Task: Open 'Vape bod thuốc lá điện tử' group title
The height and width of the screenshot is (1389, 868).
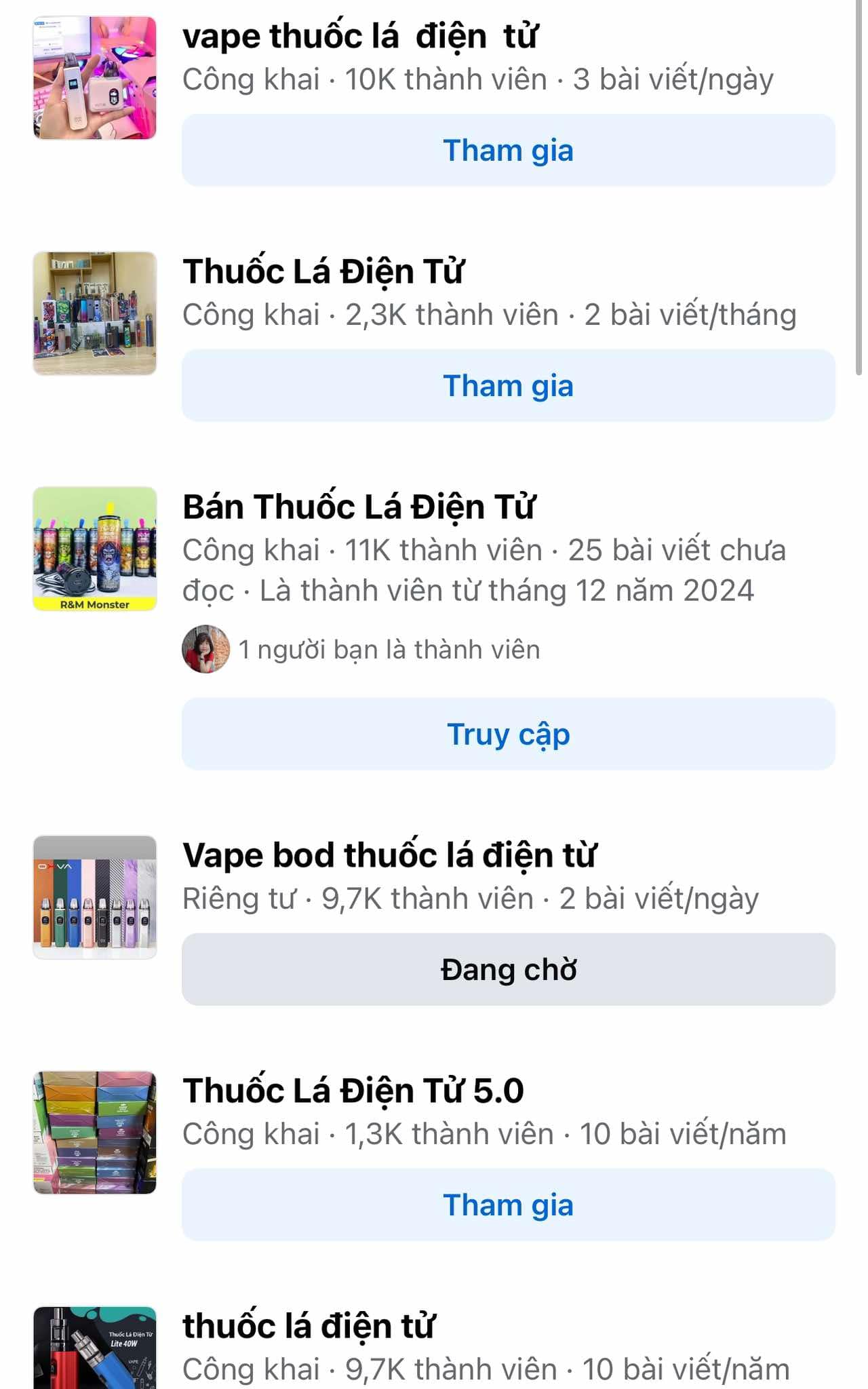Action: 389,855
